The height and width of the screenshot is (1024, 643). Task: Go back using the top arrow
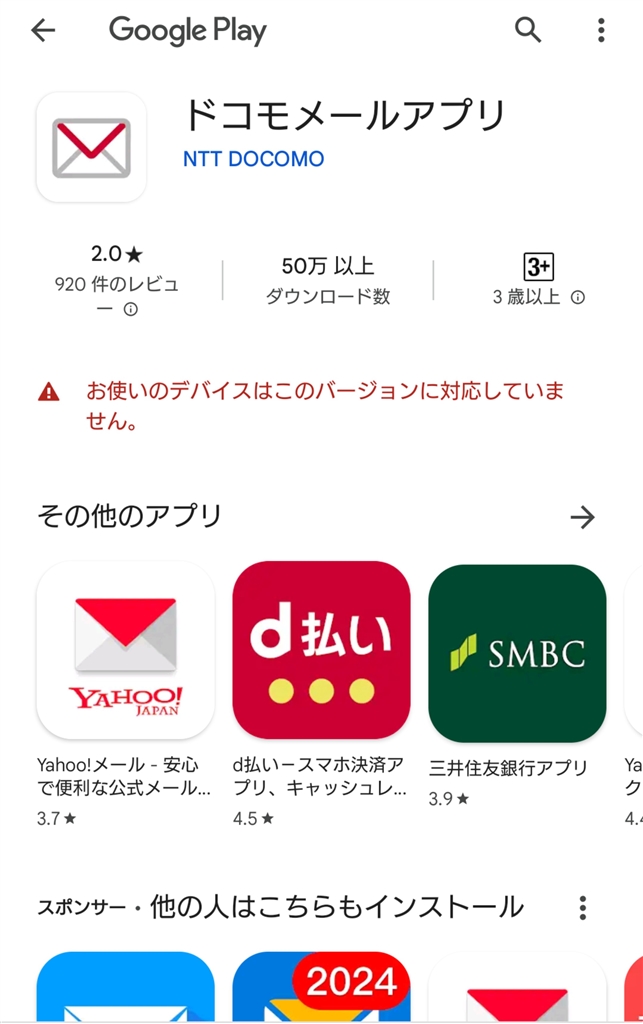click(43, 31)
